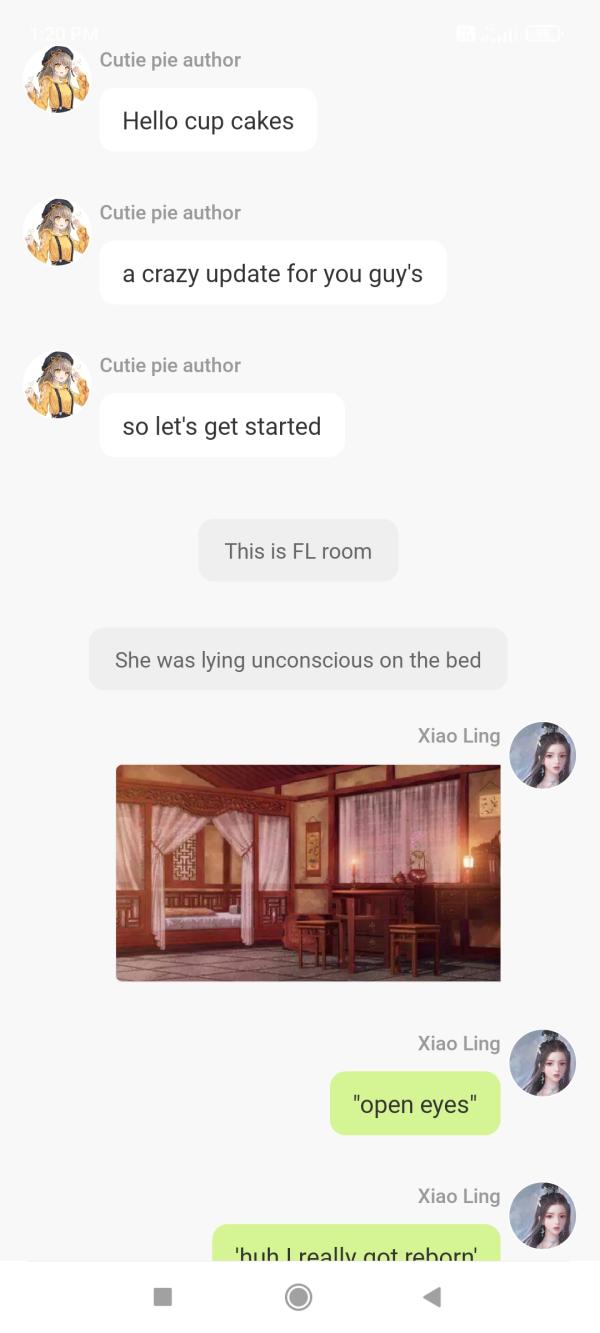The width and height of the screenshot is (600, 1333).
Task: Open the recent apps view
Action: click(163, 1297)
